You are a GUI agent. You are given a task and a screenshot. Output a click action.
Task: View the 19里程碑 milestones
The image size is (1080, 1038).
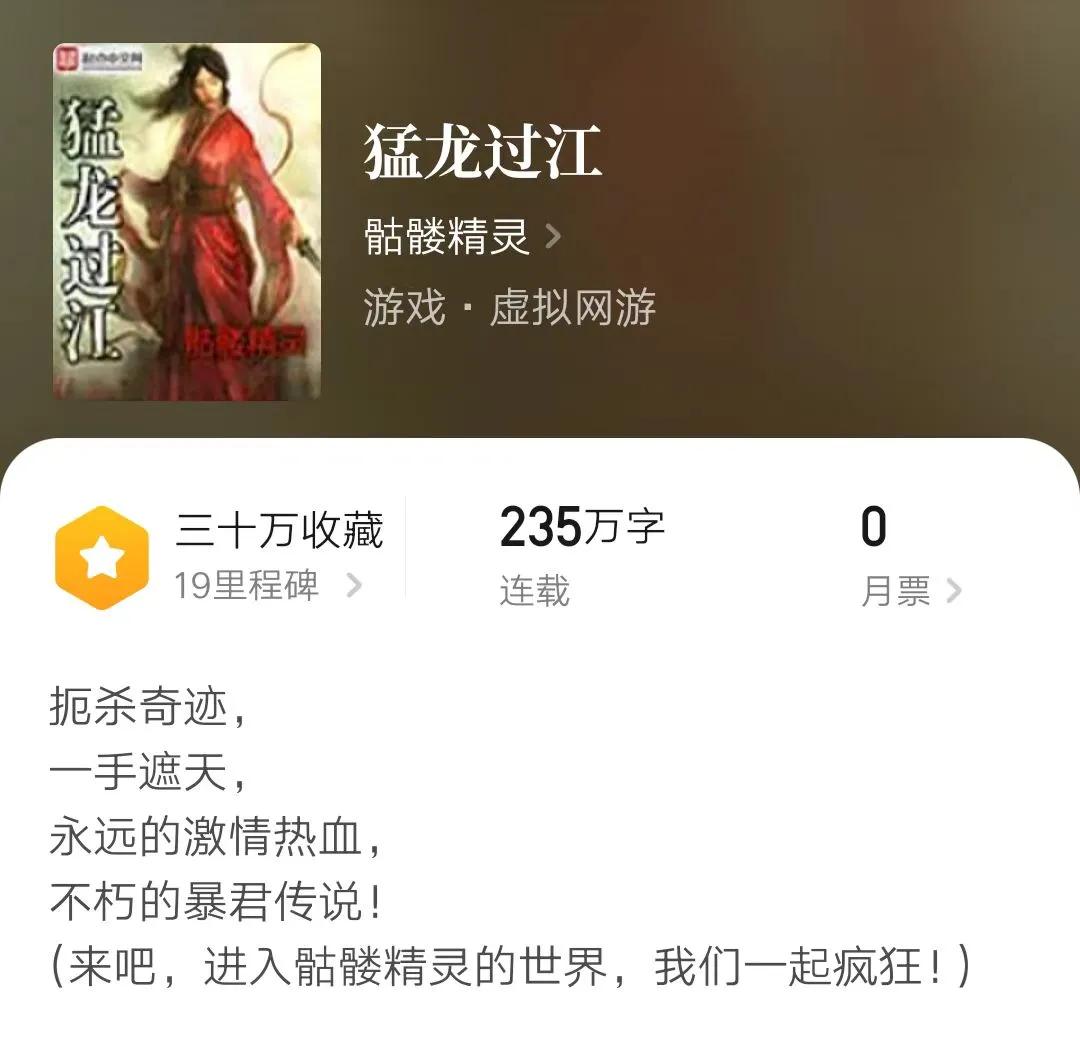[x=266, y=586]
